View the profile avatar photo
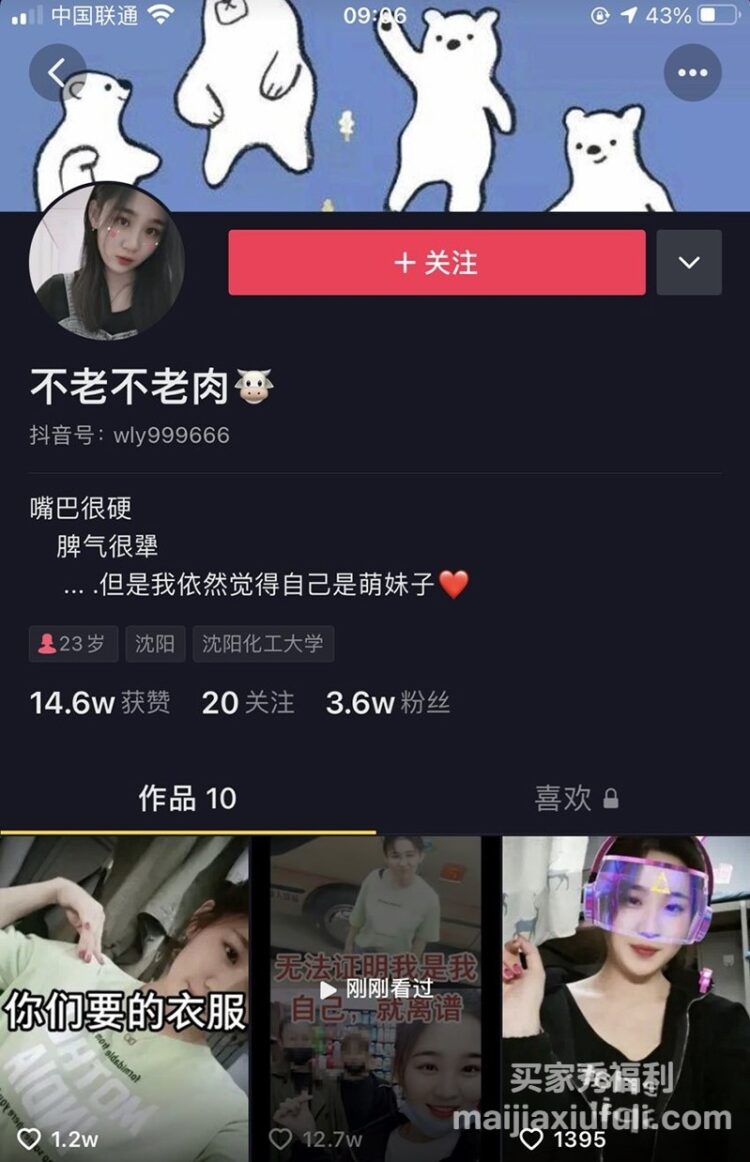The width and height of the screenshot is (750, 1162). coord(107,262)
